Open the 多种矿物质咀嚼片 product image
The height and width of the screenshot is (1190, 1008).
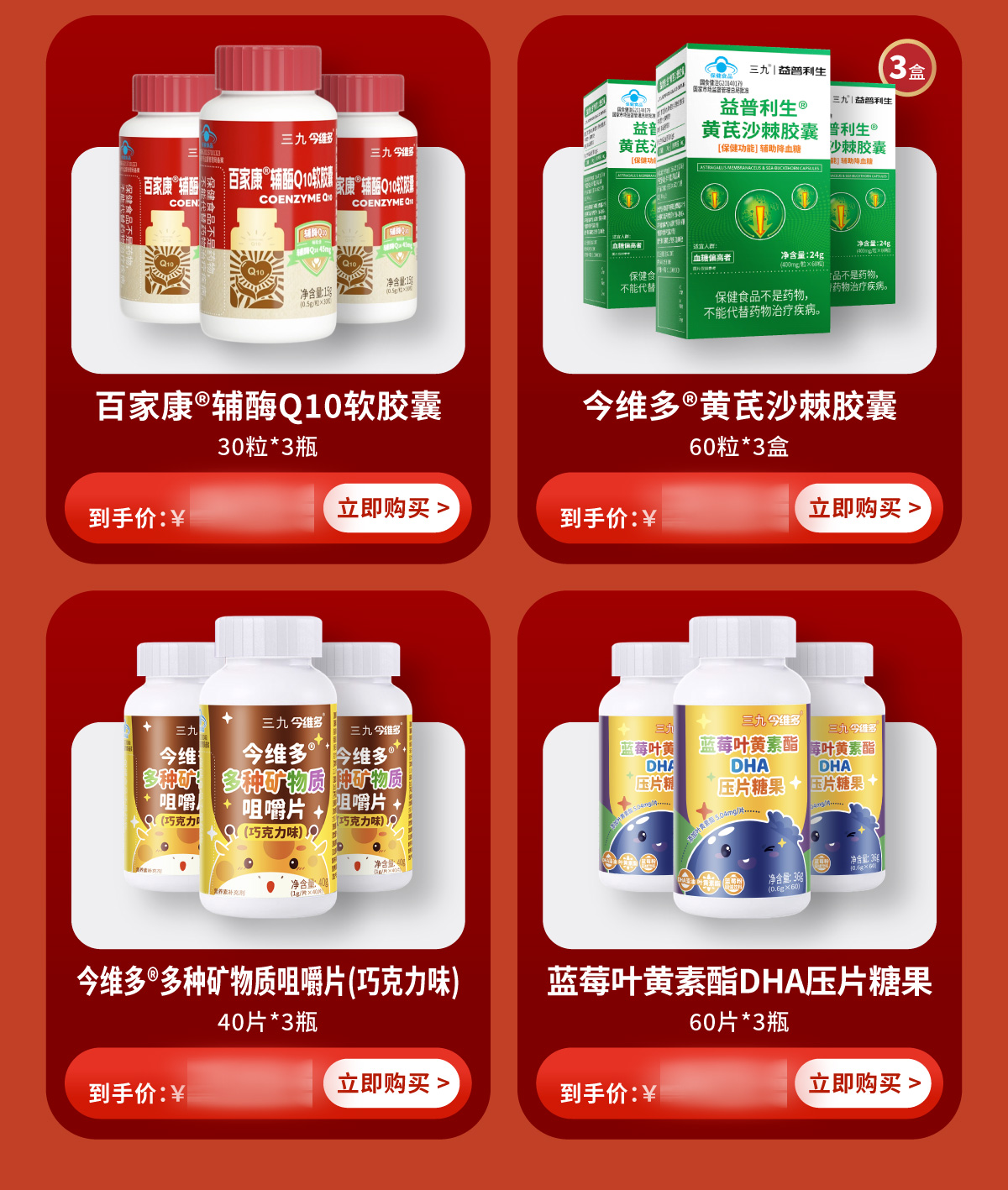[268, 773]
